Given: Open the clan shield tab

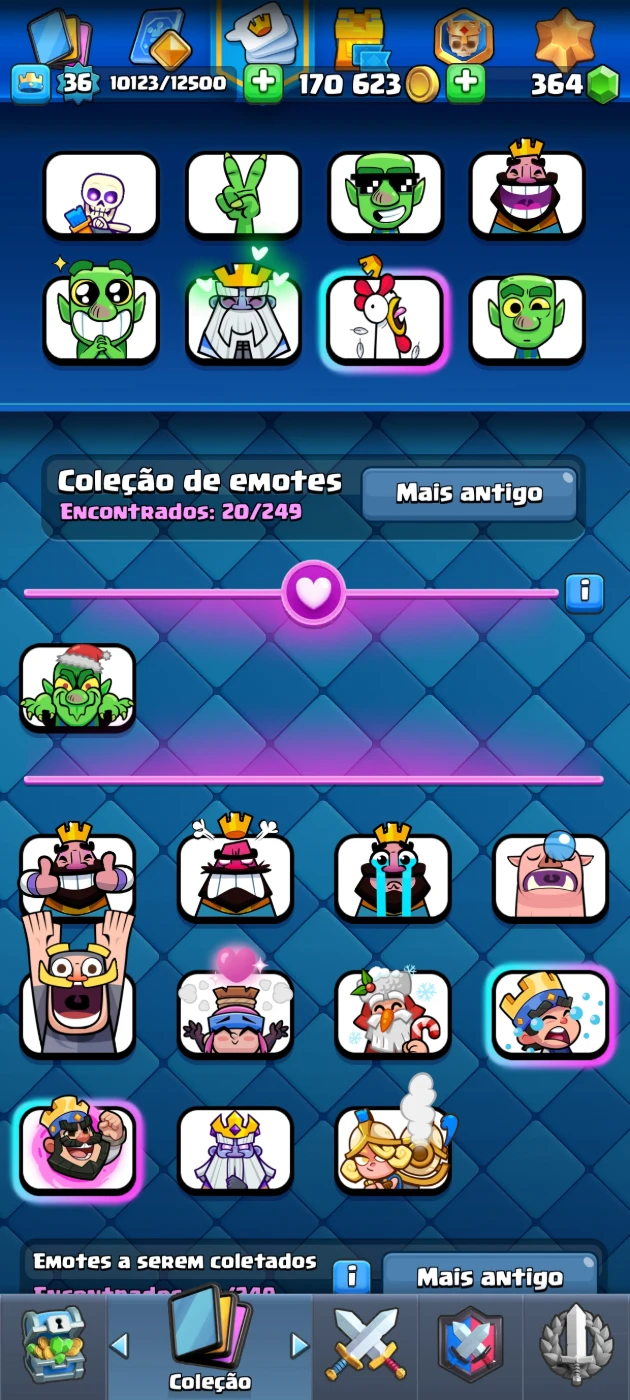Looking at the screenshot, I should point(470,1345).
